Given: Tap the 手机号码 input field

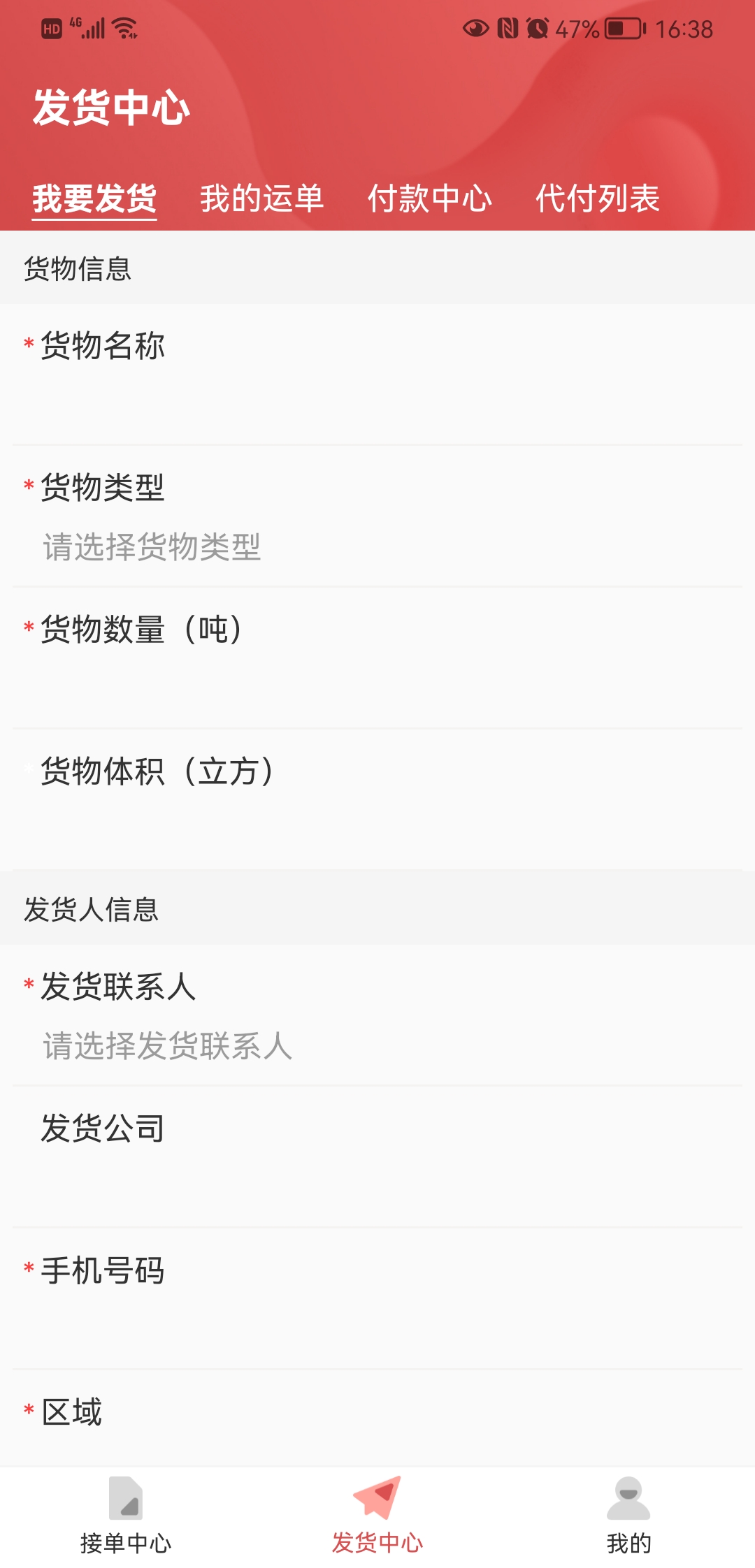Looking at the screenshot, I should pyautogui.click(x=377, y=1328).
